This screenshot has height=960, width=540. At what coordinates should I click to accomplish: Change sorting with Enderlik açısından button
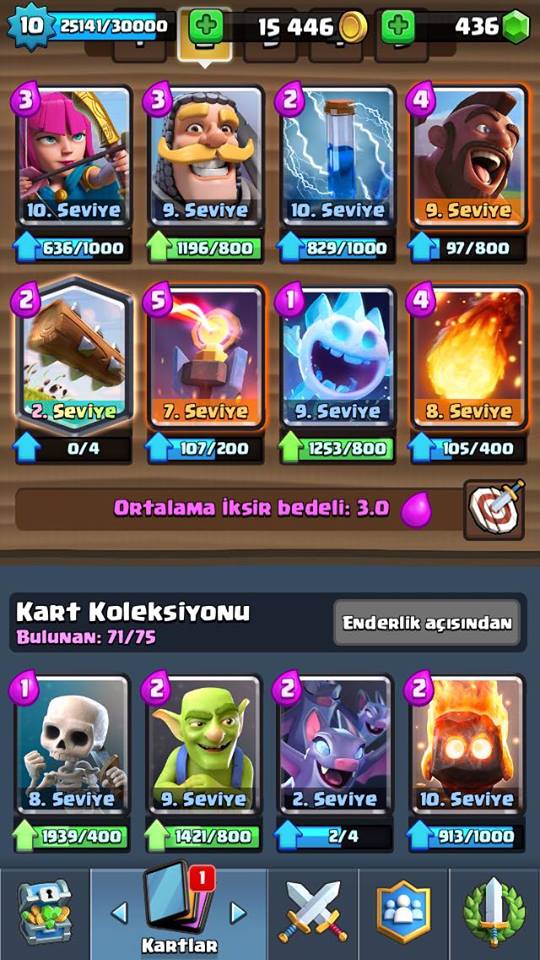click(x=427, y=623)
